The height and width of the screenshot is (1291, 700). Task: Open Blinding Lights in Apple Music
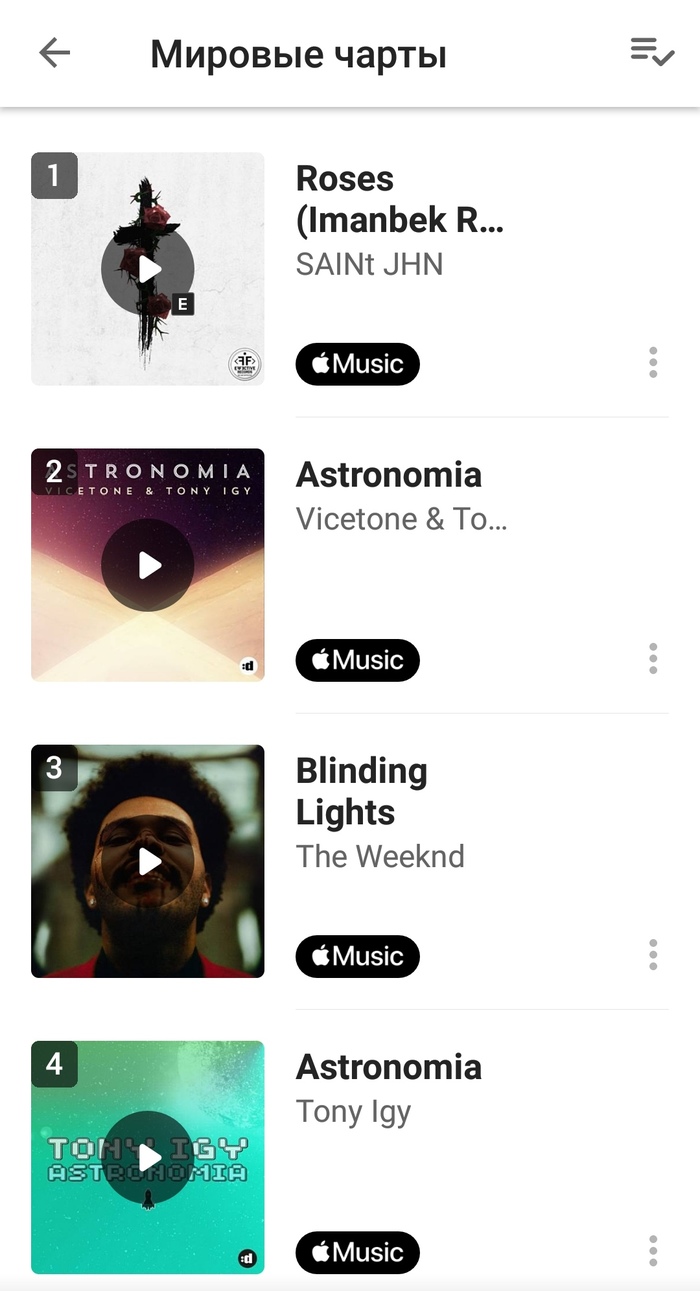click(357, 956)
